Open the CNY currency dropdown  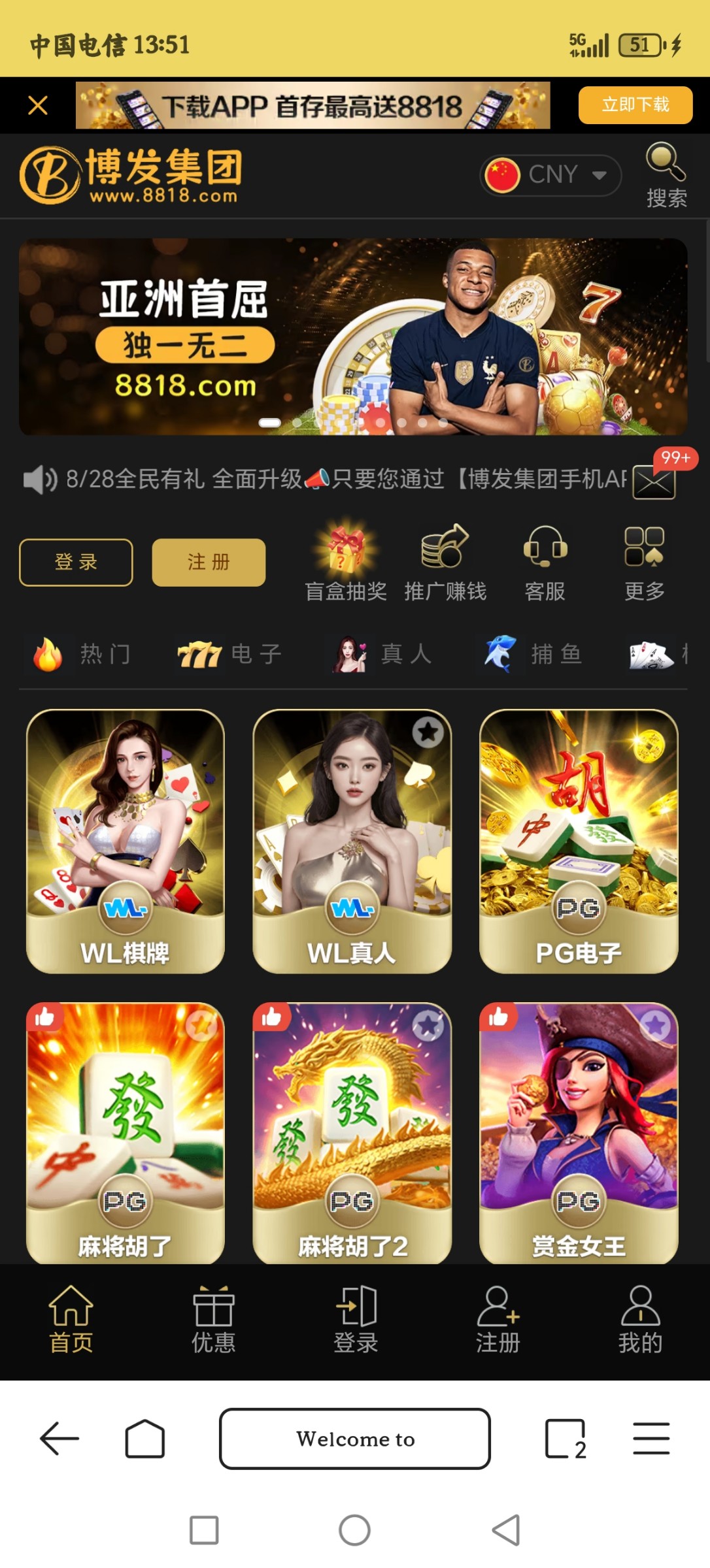[550, 174]
